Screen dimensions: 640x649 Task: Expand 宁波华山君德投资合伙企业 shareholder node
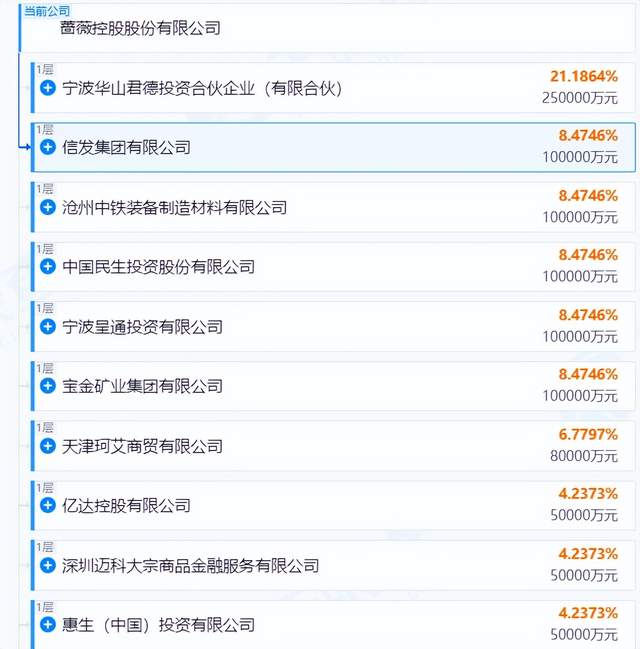47,88
